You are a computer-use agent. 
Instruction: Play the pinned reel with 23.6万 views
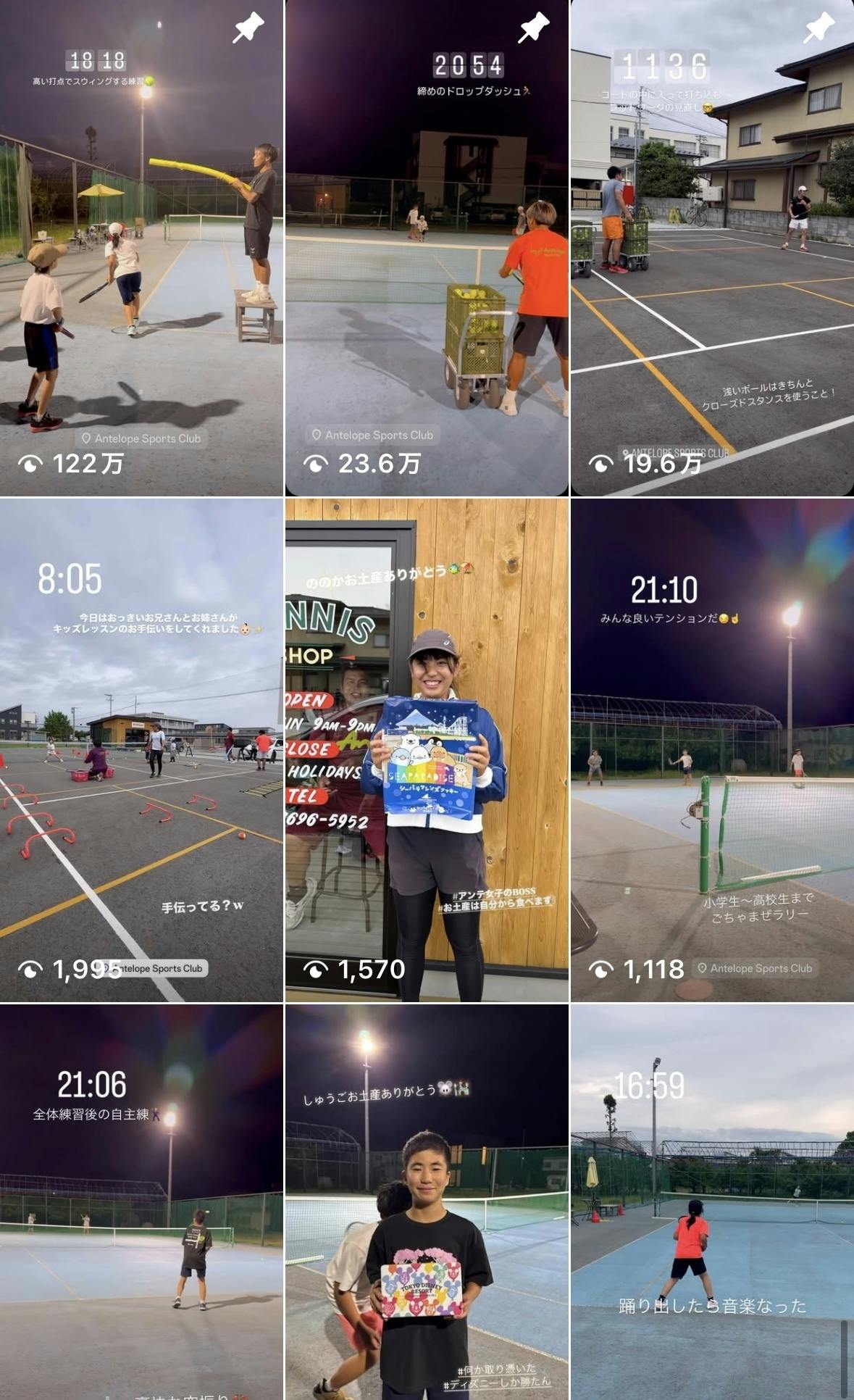pyautogui.click(x=427, y=248)
